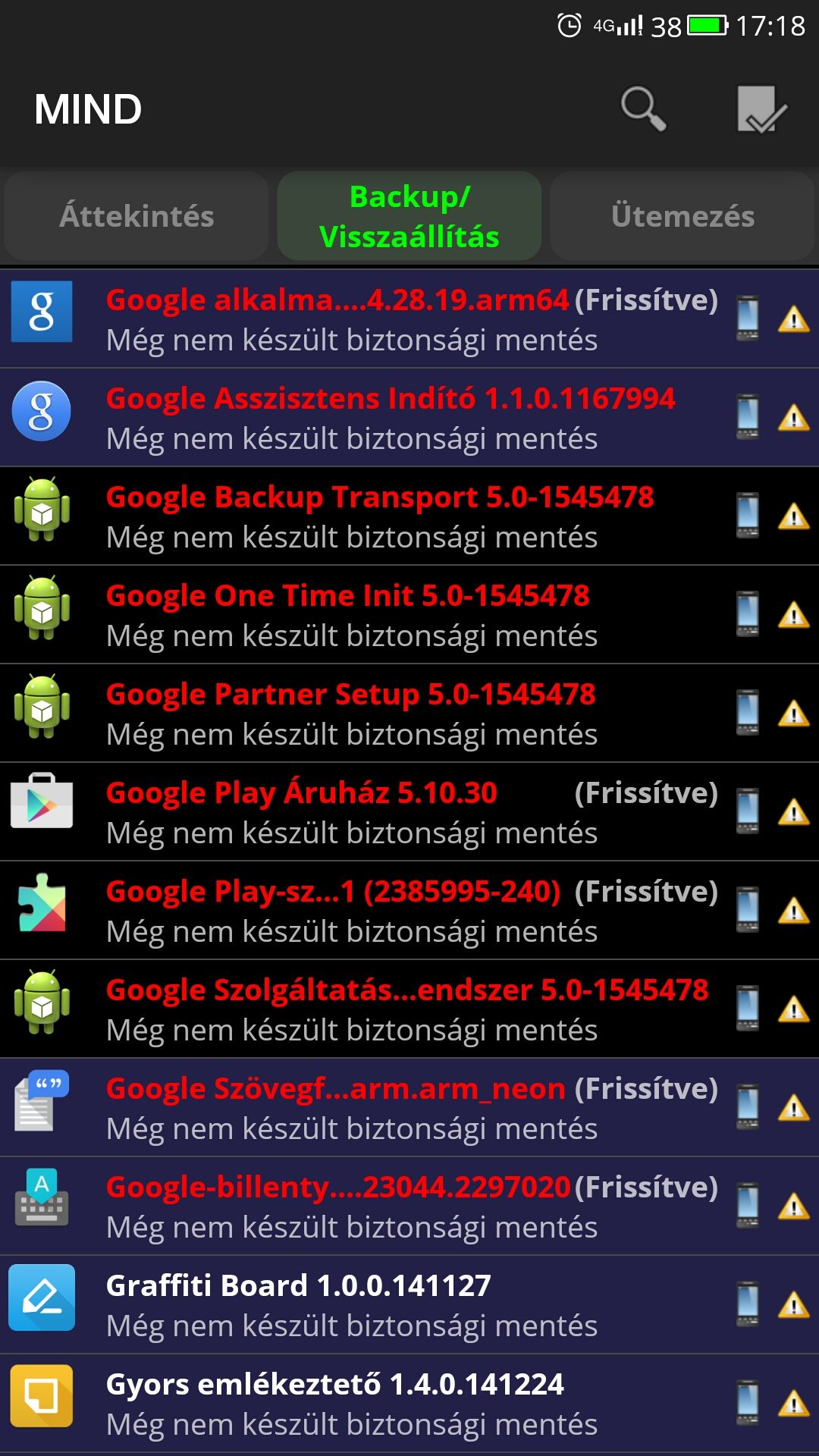Open Google alkalmazás 4.28.19.arm64 entry
Screen dimensions: 819x1456
pos(409,319)
